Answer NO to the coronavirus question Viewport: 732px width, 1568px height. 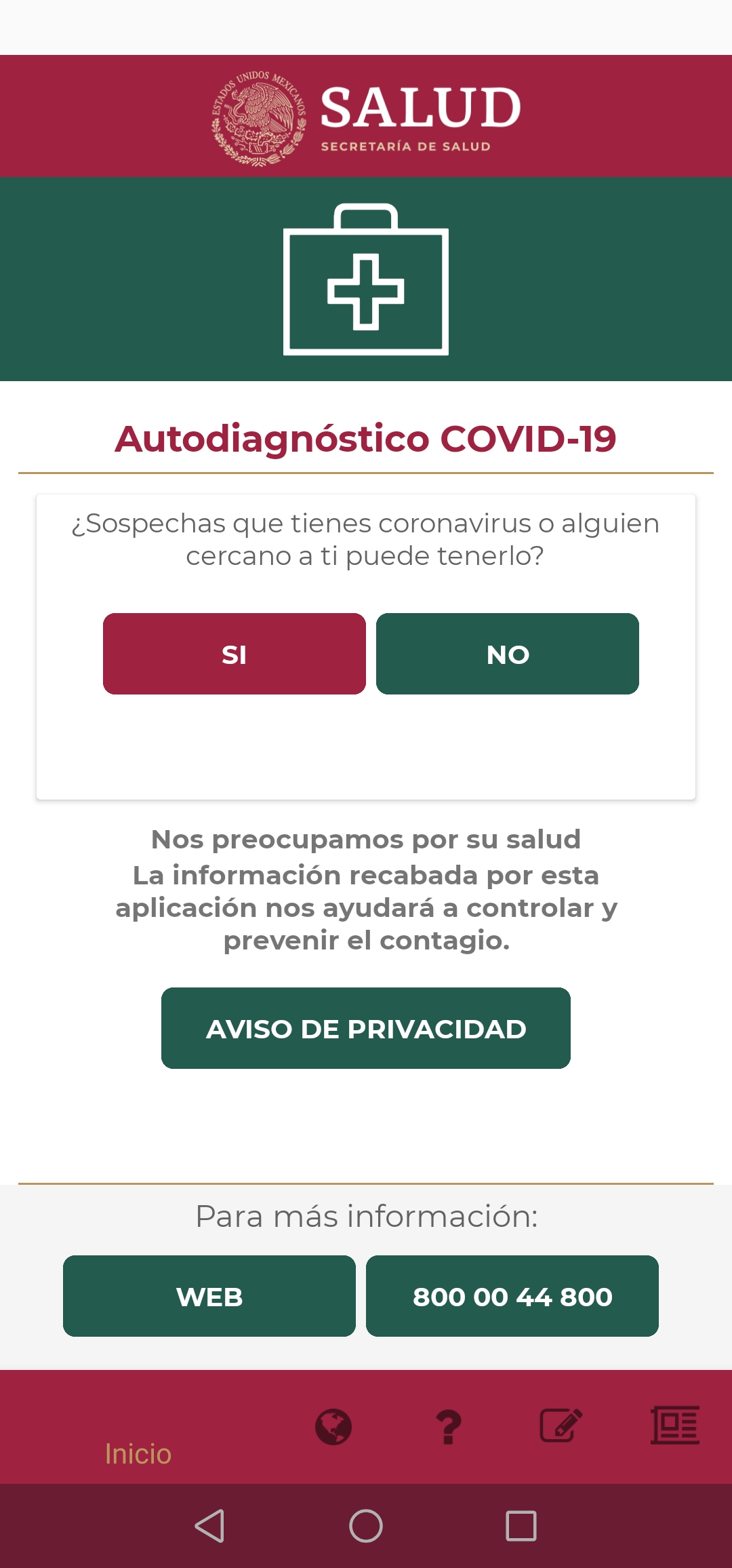[x=508, y=654]
